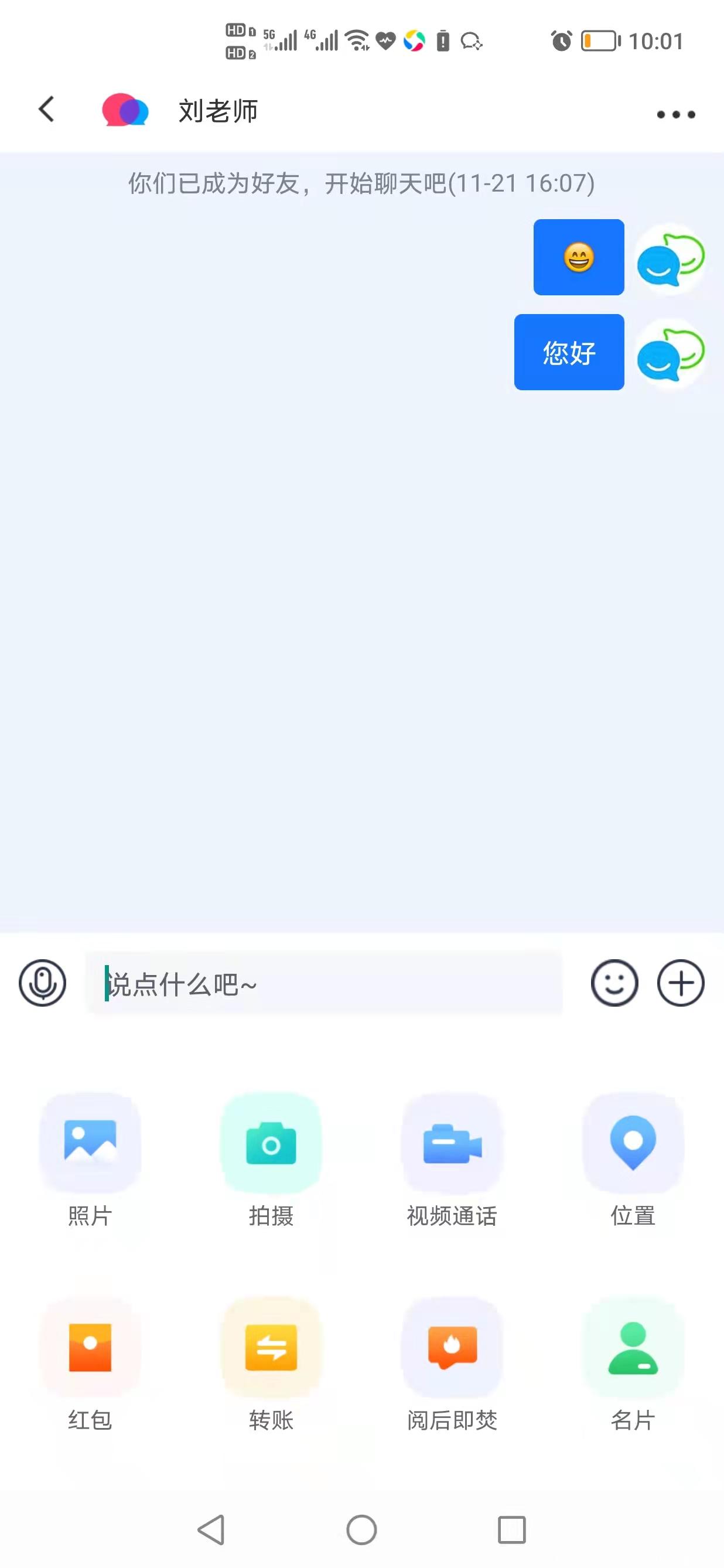Tap the 您好 message bubble

(569, 352)
